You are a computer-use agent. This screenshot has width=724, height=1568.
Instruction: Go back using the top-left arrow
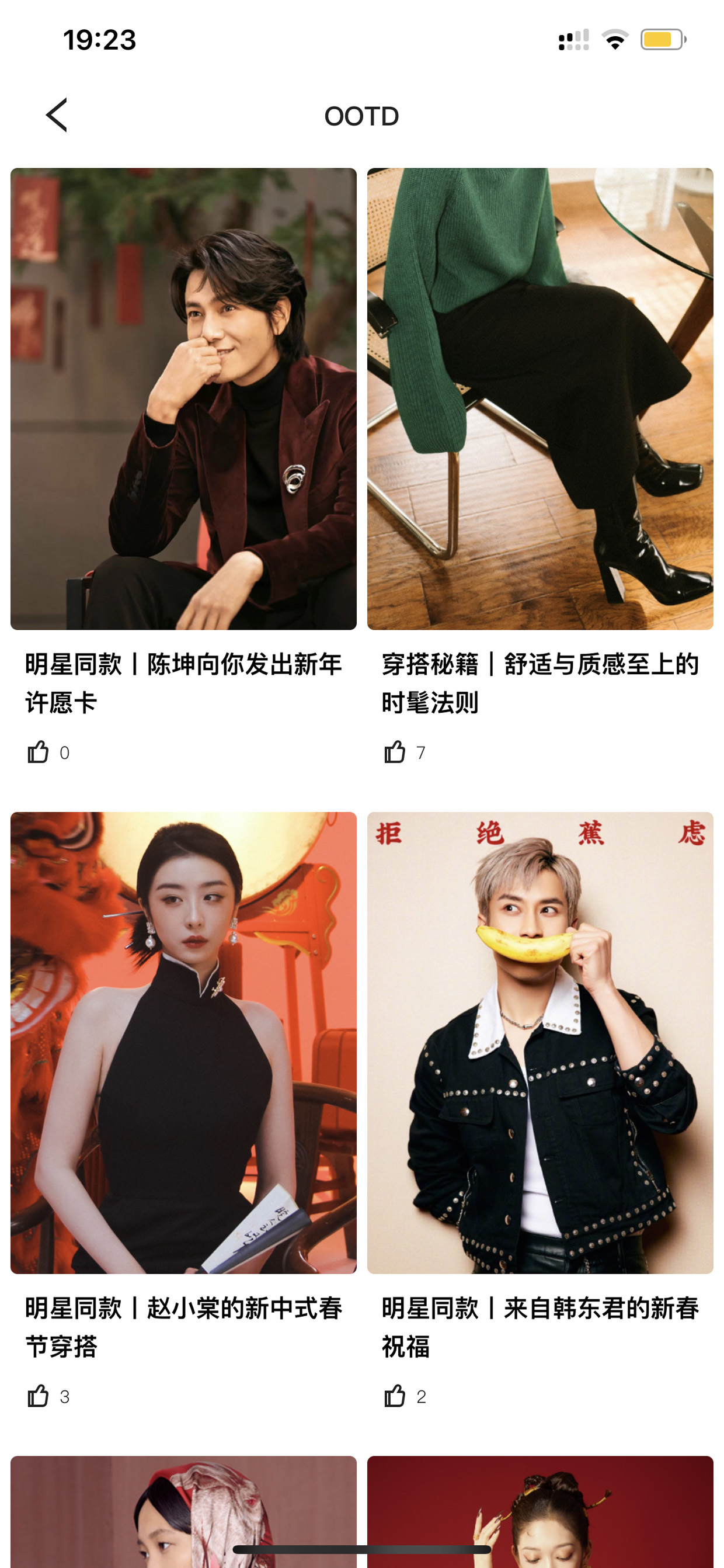[x=57, y=115]
